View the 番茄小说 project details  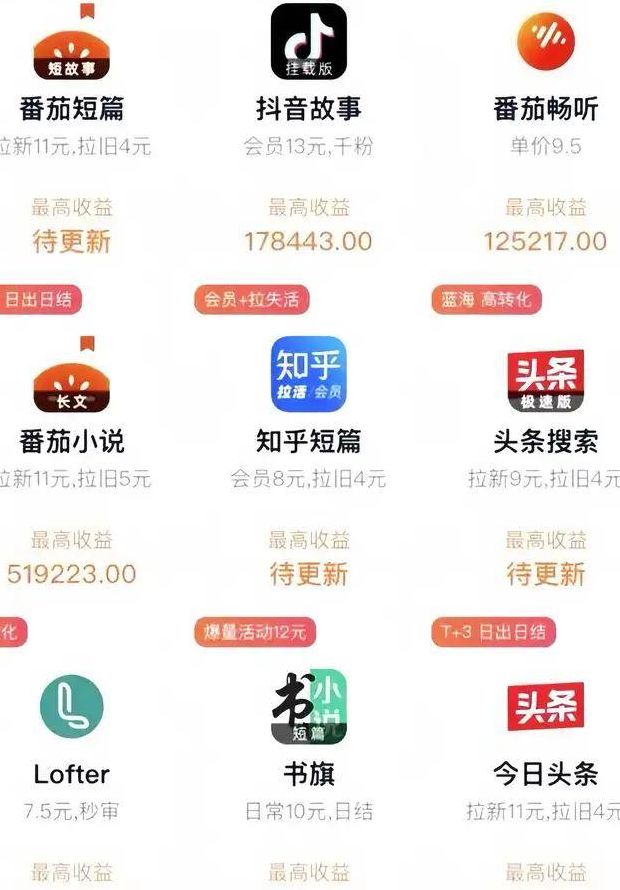[71, 377]
